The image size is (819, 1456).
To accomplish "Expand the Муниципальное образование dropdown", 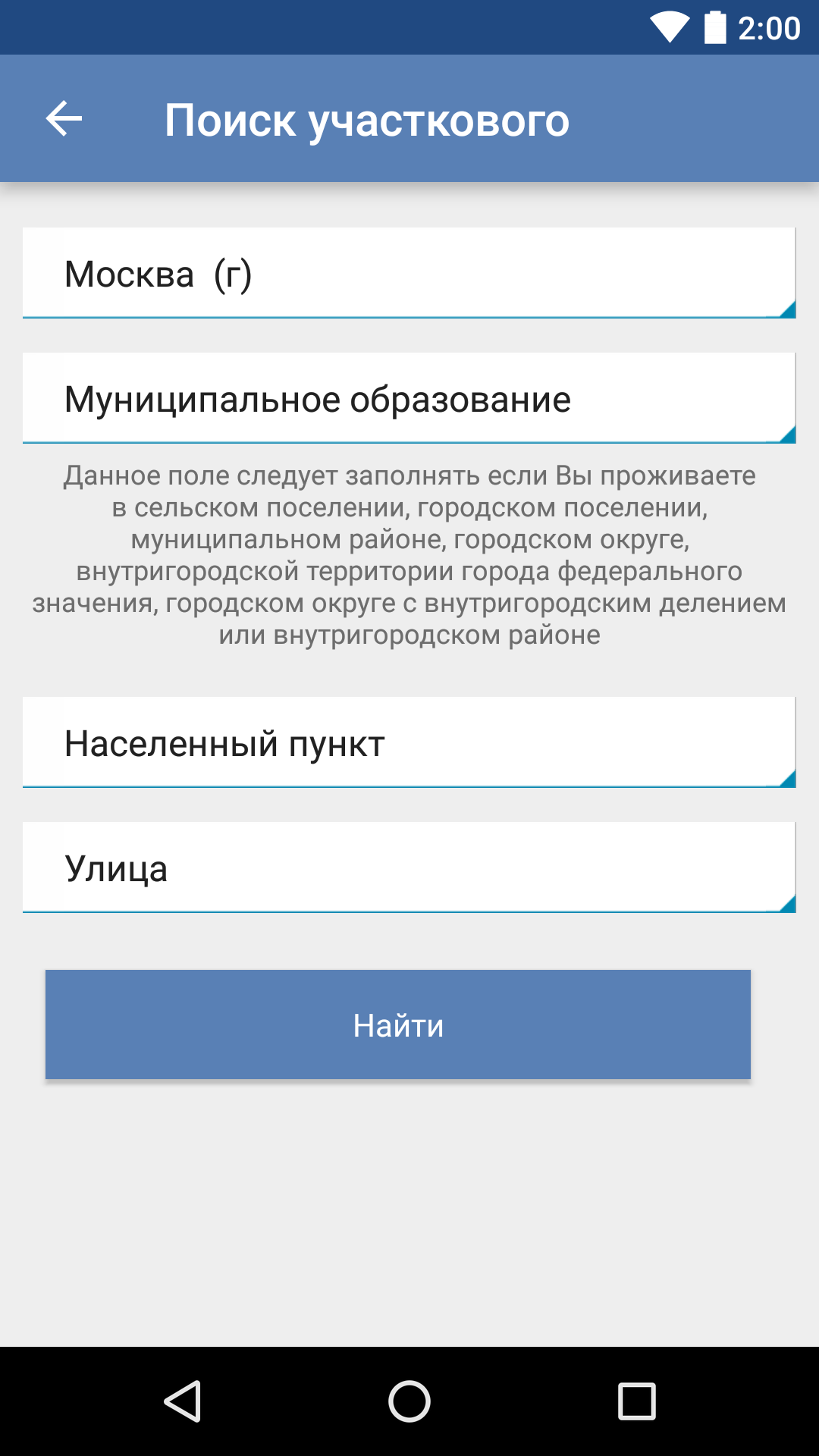I will pyautogui.click(x=409, y=398).
